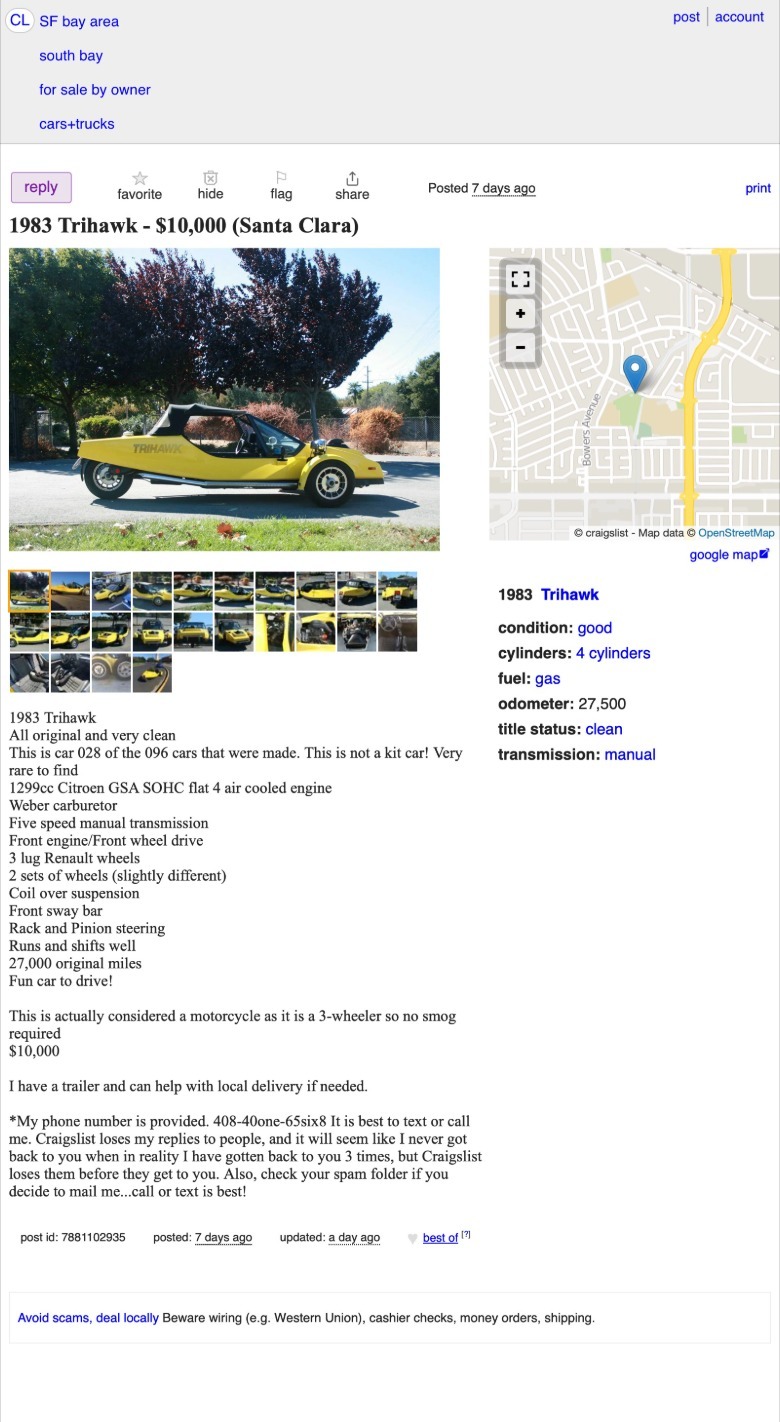Go to the account page

click(739, 17)
